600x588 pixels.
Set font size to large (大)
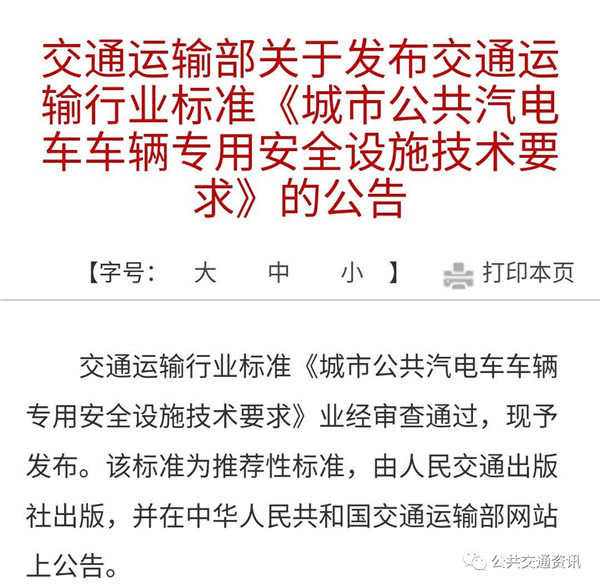click(205, 272)
